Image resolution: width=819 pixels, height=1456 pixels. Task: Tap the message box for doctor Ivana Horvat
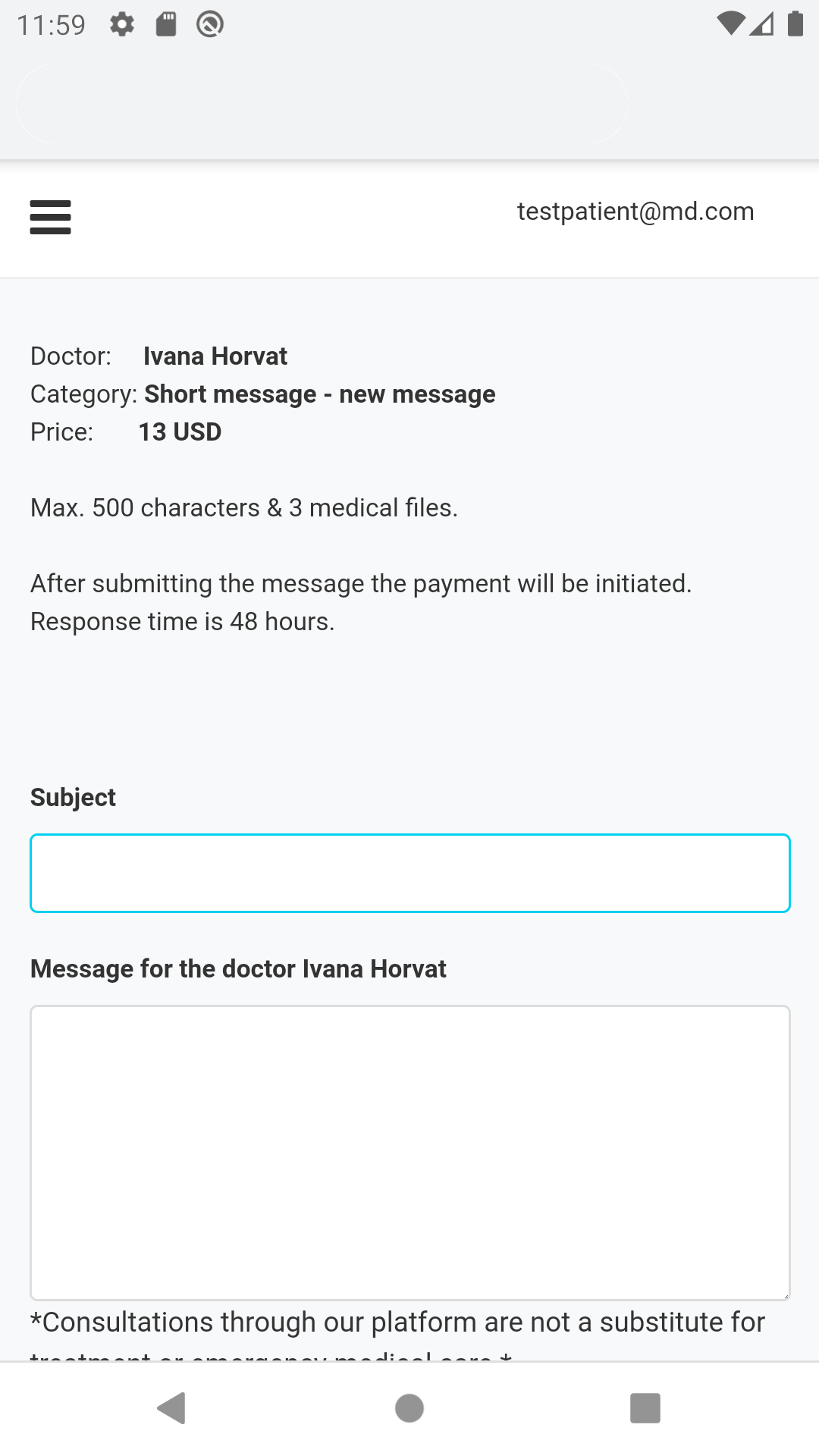coord(410,1153)
